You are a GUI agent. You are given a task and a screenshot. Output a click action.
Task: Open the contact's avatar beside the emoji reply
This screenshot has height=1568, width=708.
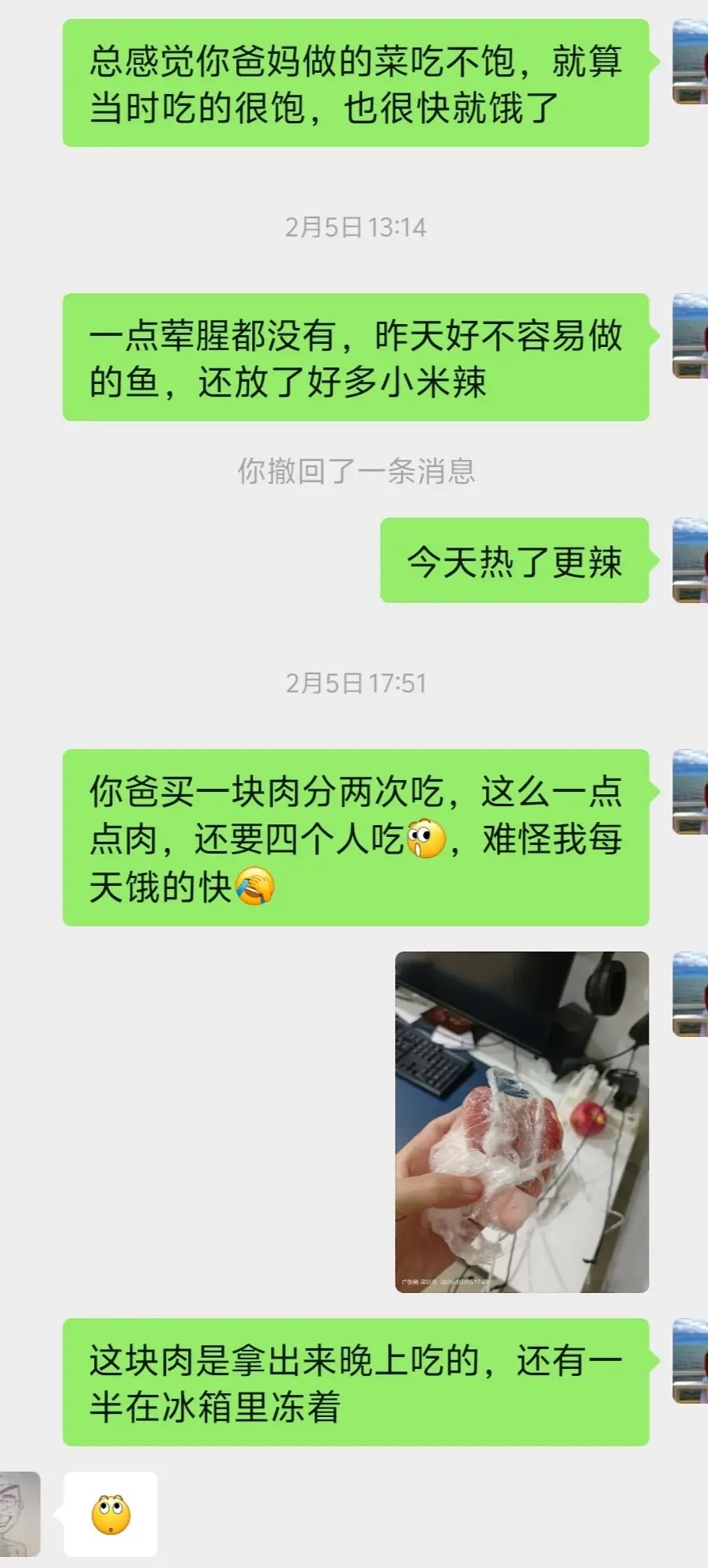[19, 1513]
